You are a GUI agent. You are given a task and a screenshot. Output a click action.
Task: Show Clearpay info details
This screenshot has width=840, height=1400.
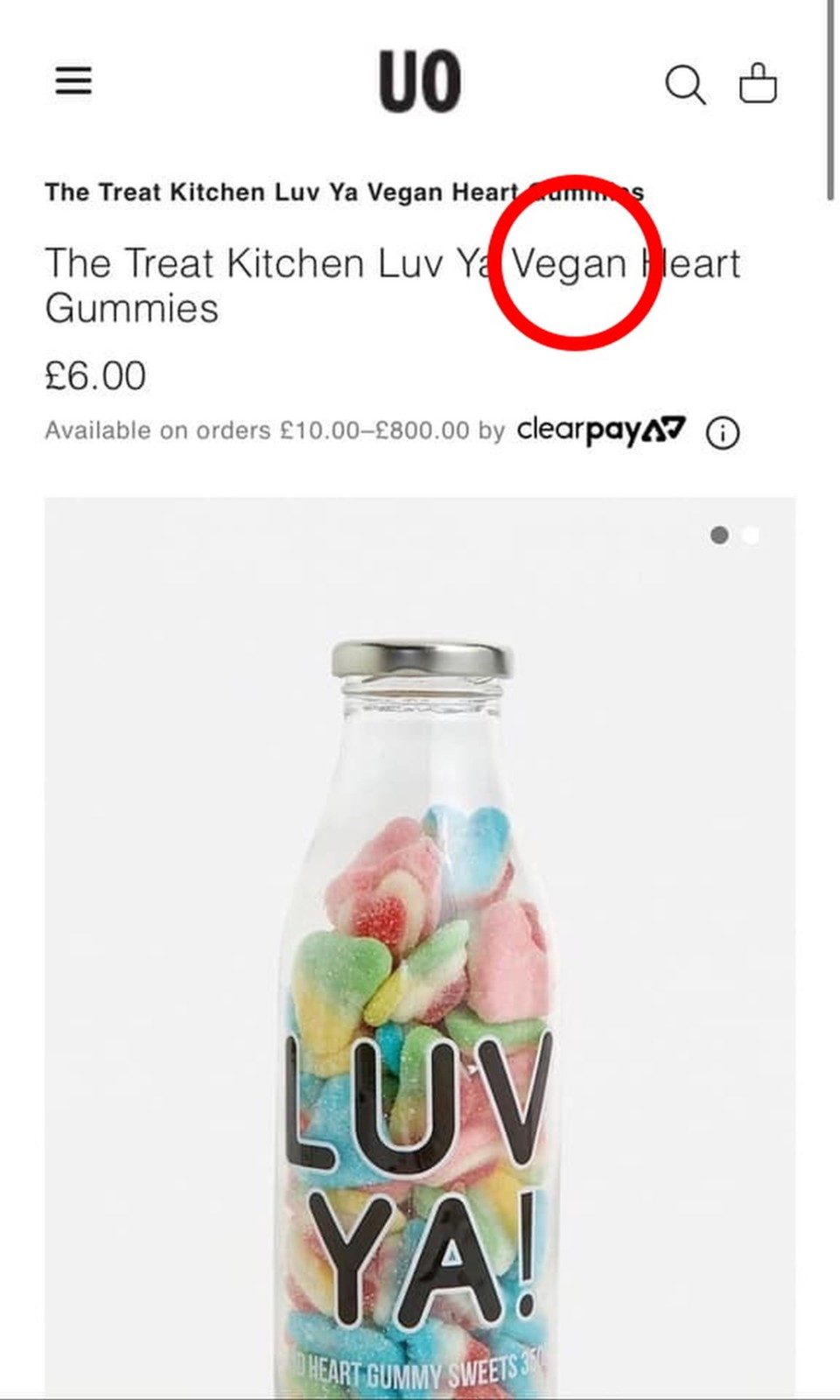(723, 432)
